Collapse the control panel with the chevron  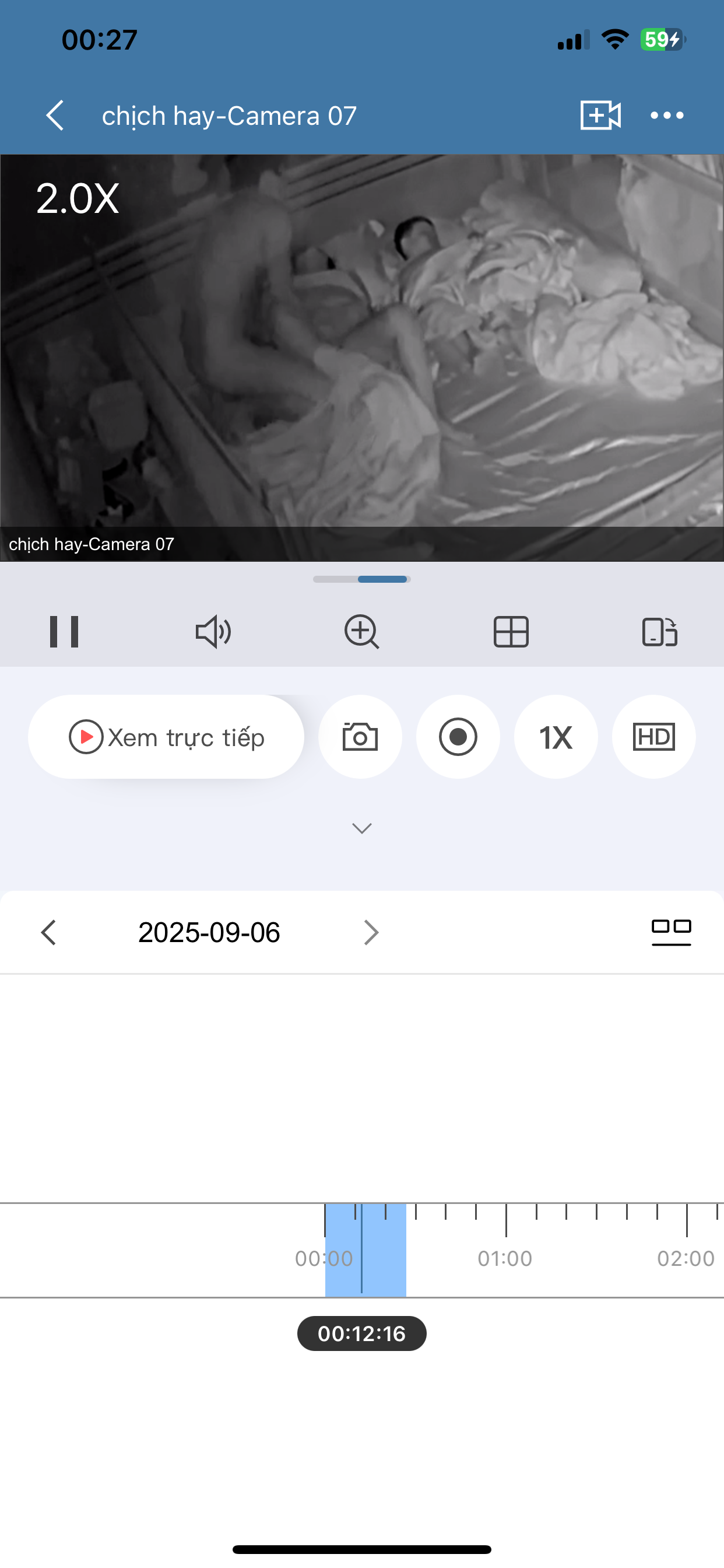[x=362, y=828]
